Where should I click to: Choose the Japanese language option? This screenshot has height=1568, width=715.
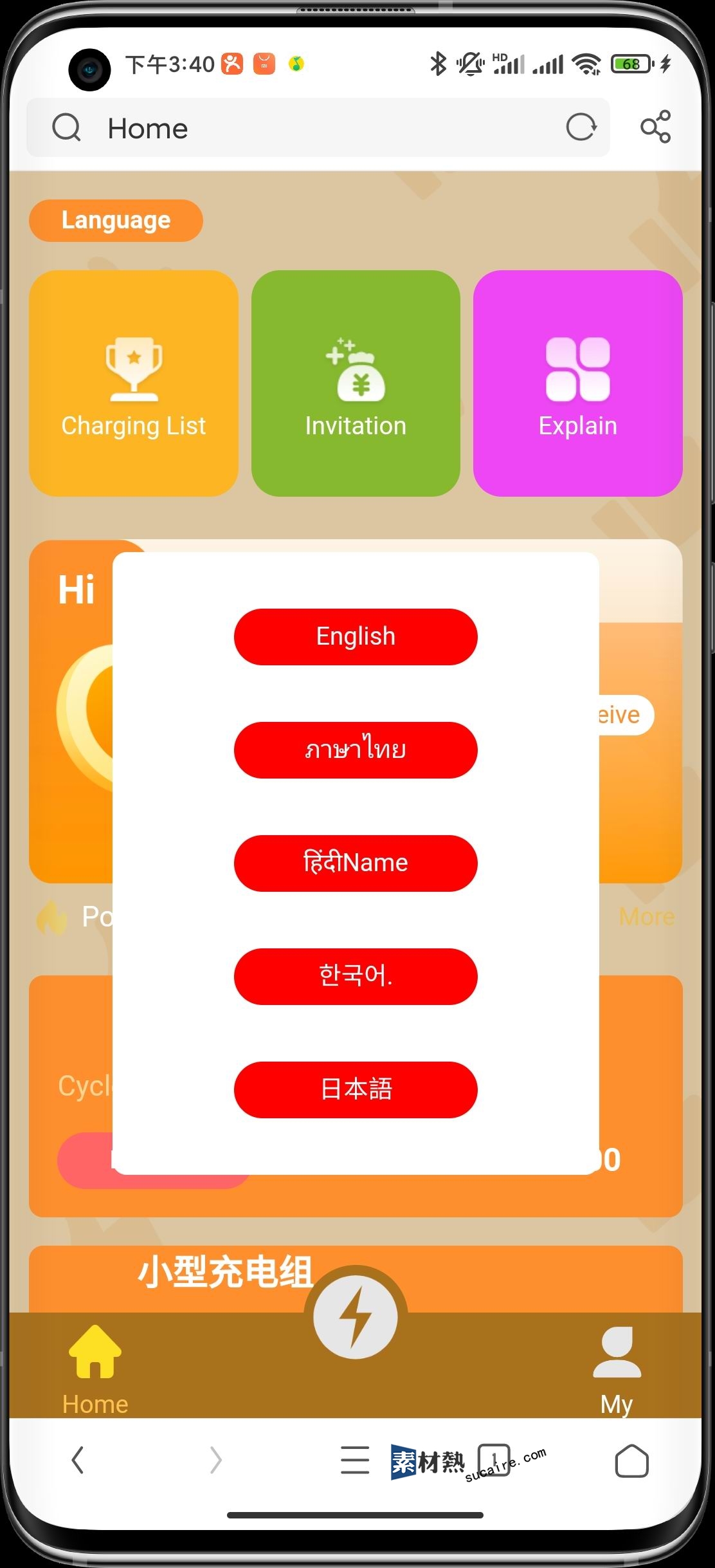click(356, 1089)
